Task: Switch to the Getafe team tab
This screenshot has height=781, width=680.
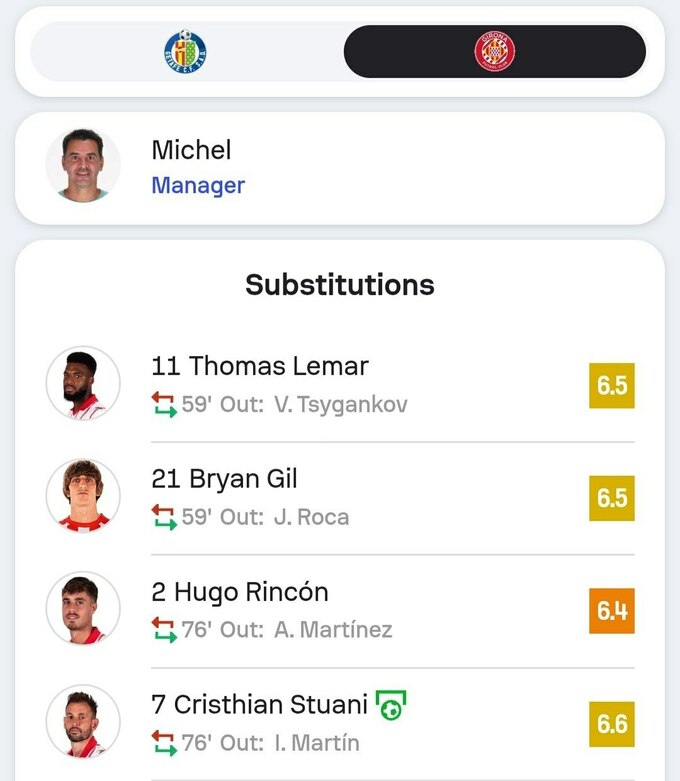Action: (185, 51)
